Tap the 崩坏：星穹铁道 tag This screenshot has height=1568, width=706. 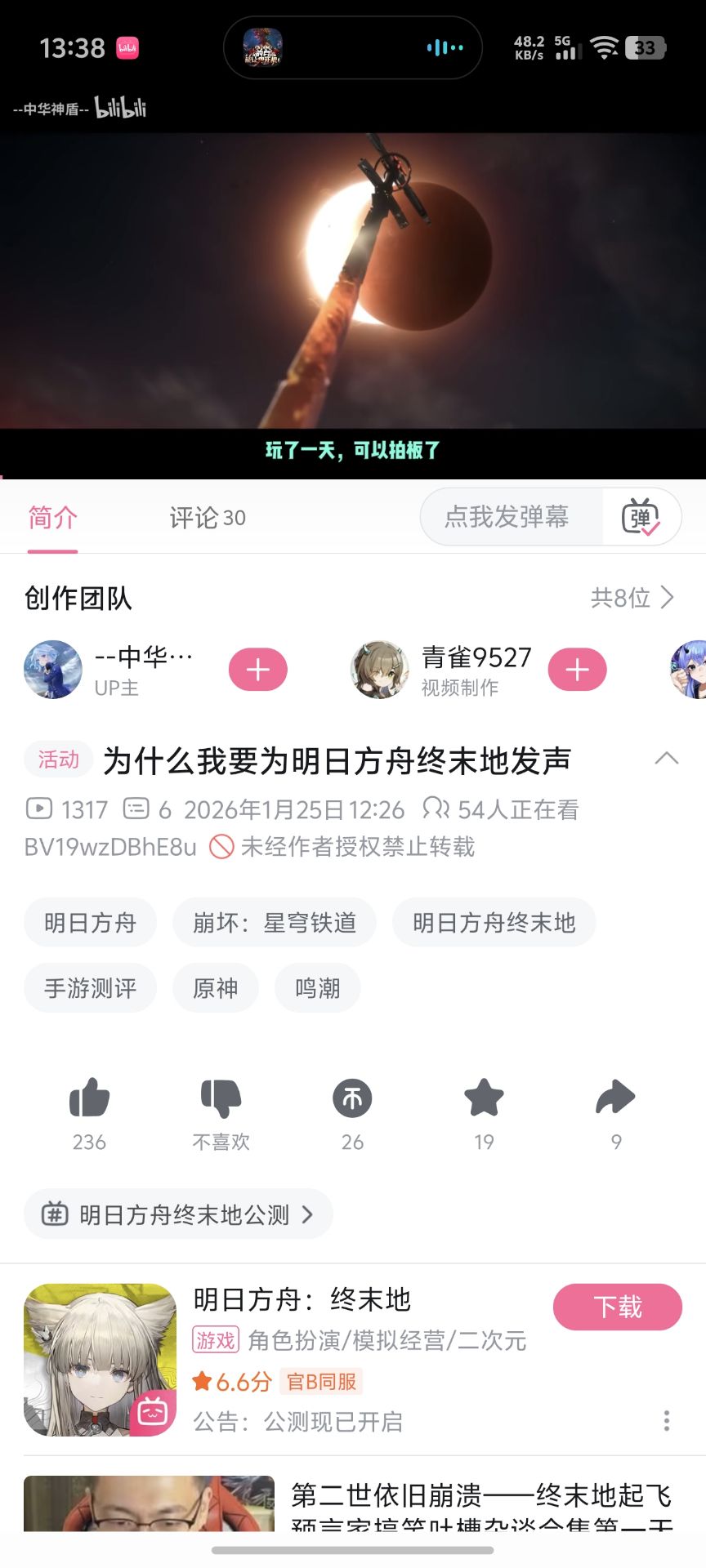click(x=275, y=923)
